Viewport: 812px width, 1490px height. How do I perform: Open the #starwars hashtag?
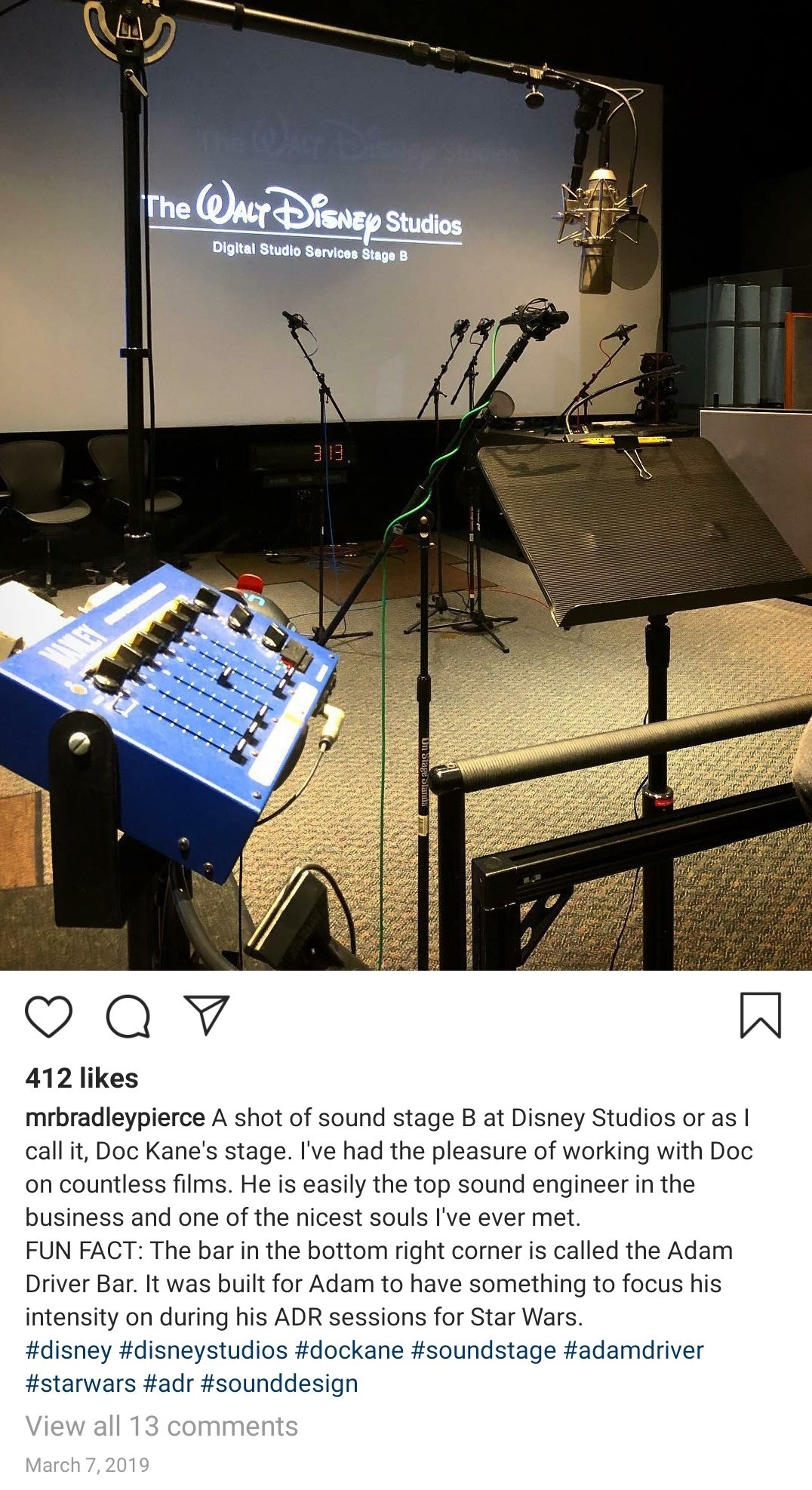81,1383
